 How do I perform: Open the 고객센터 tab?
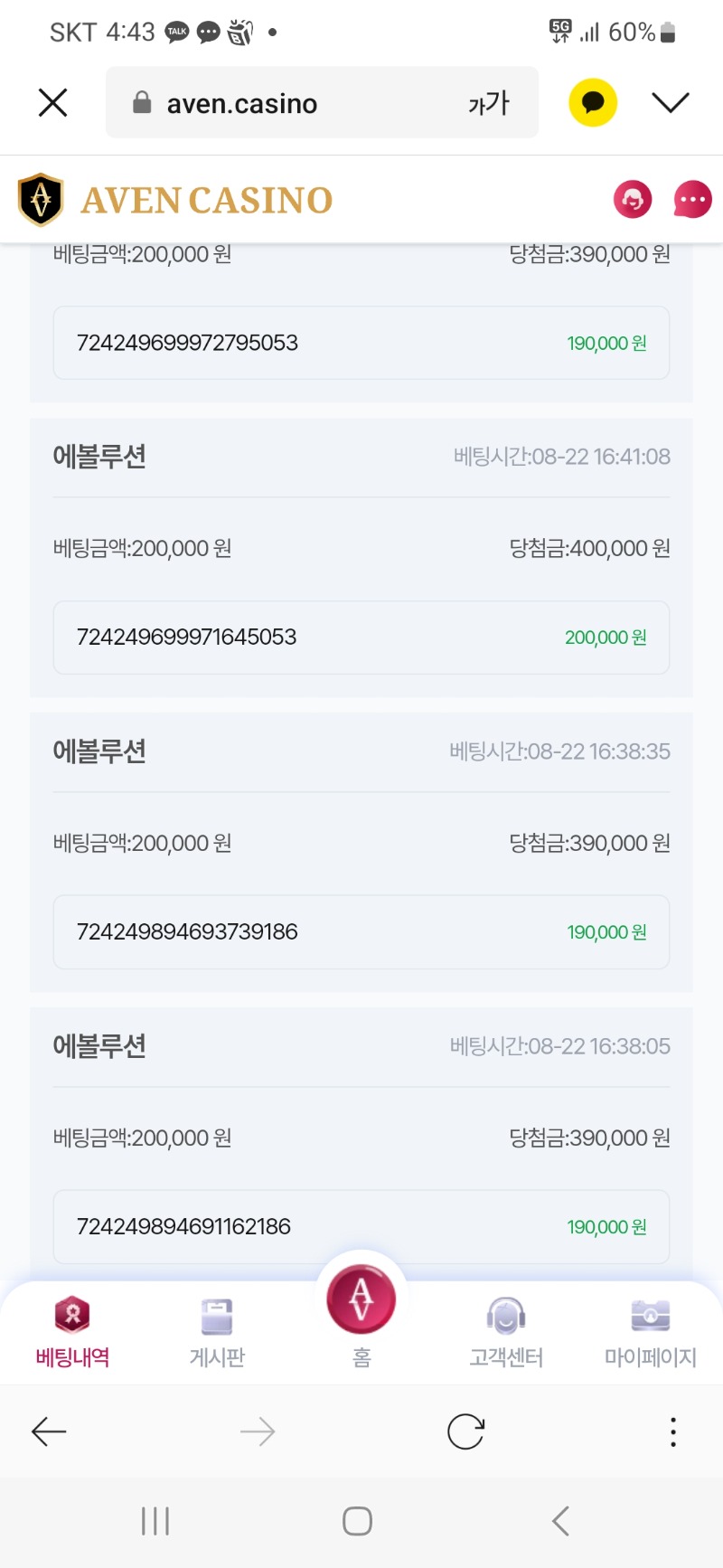tap(506, 1331)
